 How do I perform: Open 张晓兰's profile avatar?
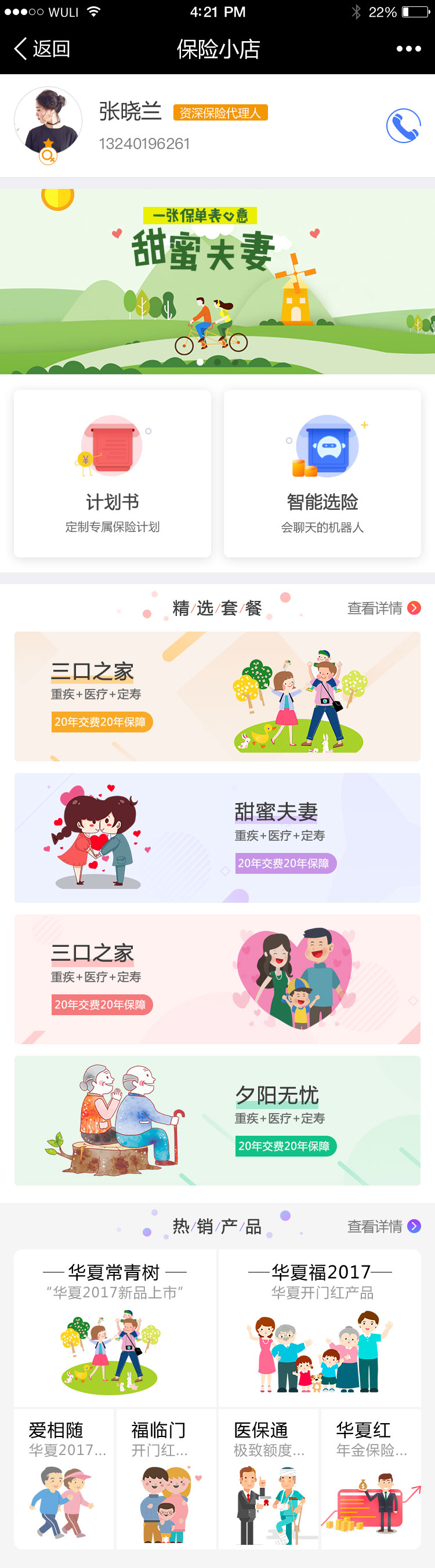[x=48, y=121]
